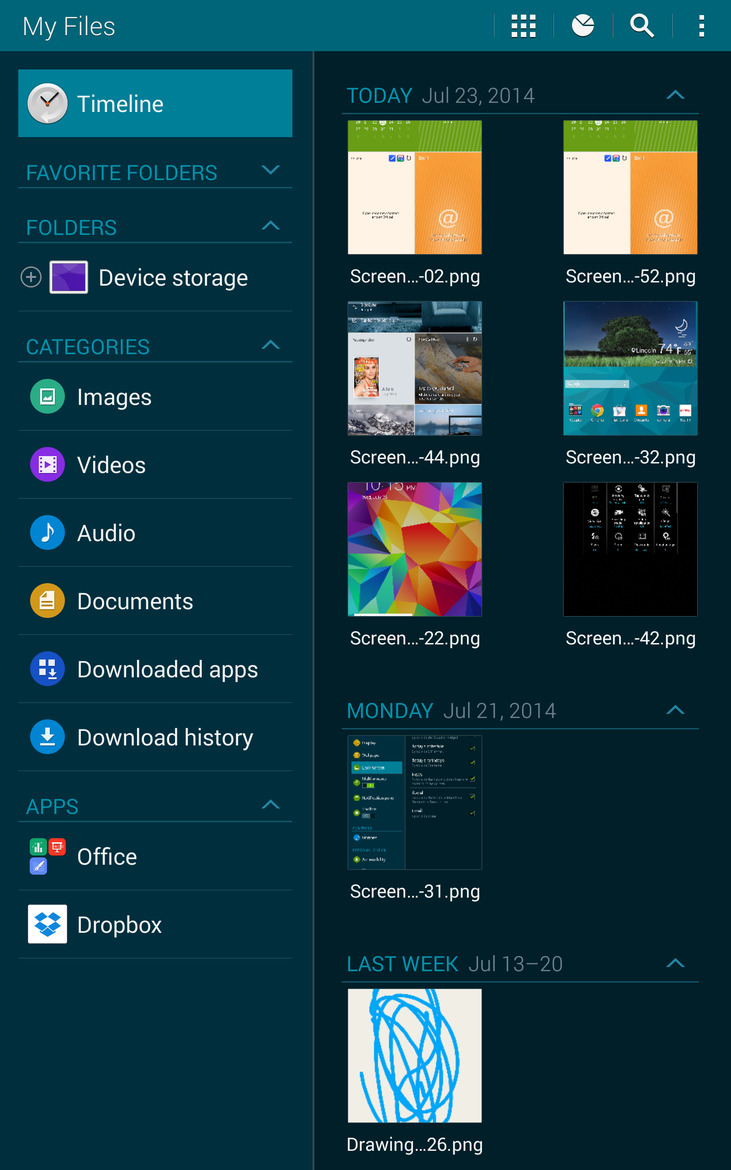This screenshot has width=731, height=1170.
Task: Select the Timeline view
Action: [x=120, y=103]
